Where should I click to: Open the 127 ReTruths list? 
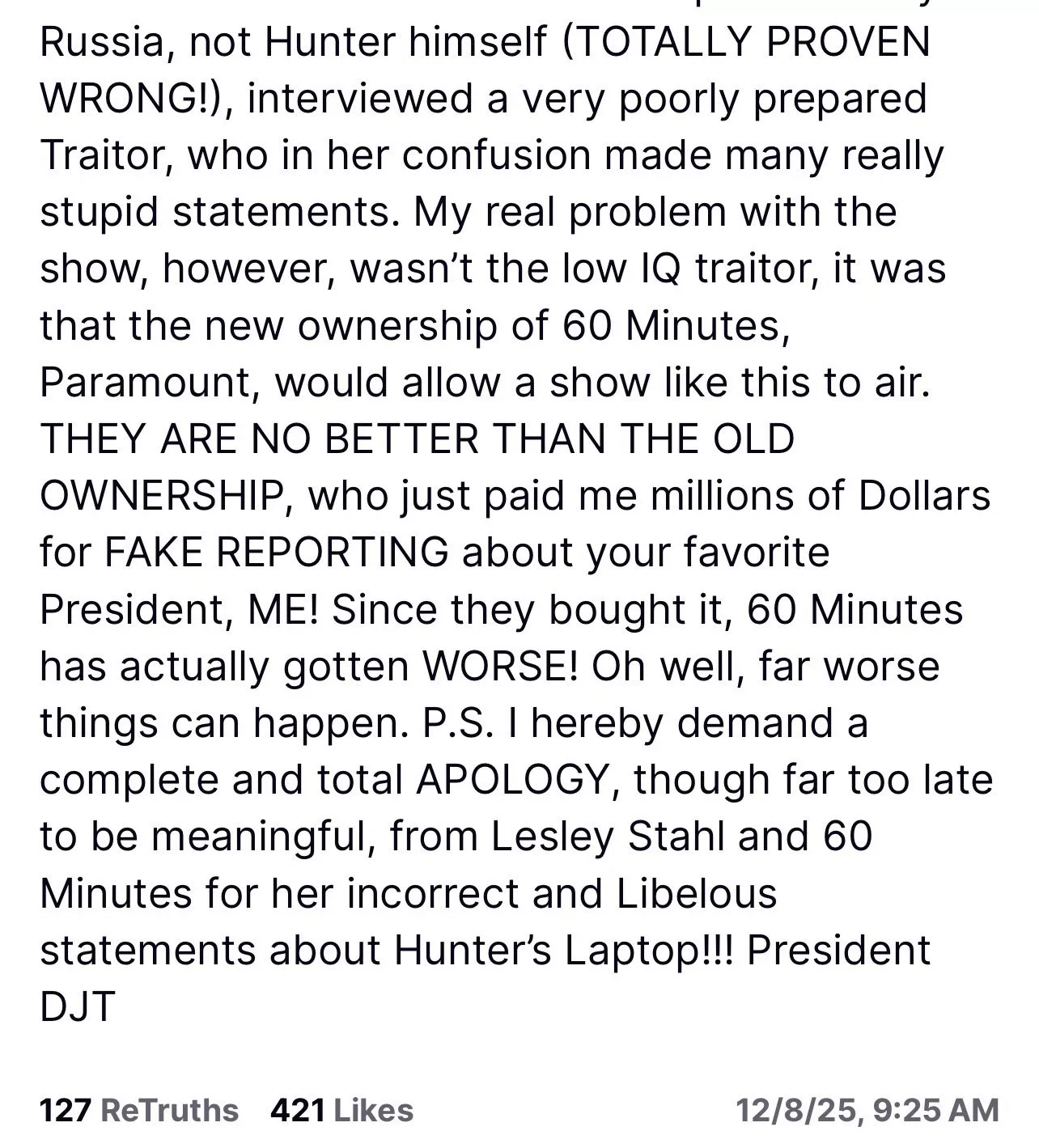coord(139,1110)
